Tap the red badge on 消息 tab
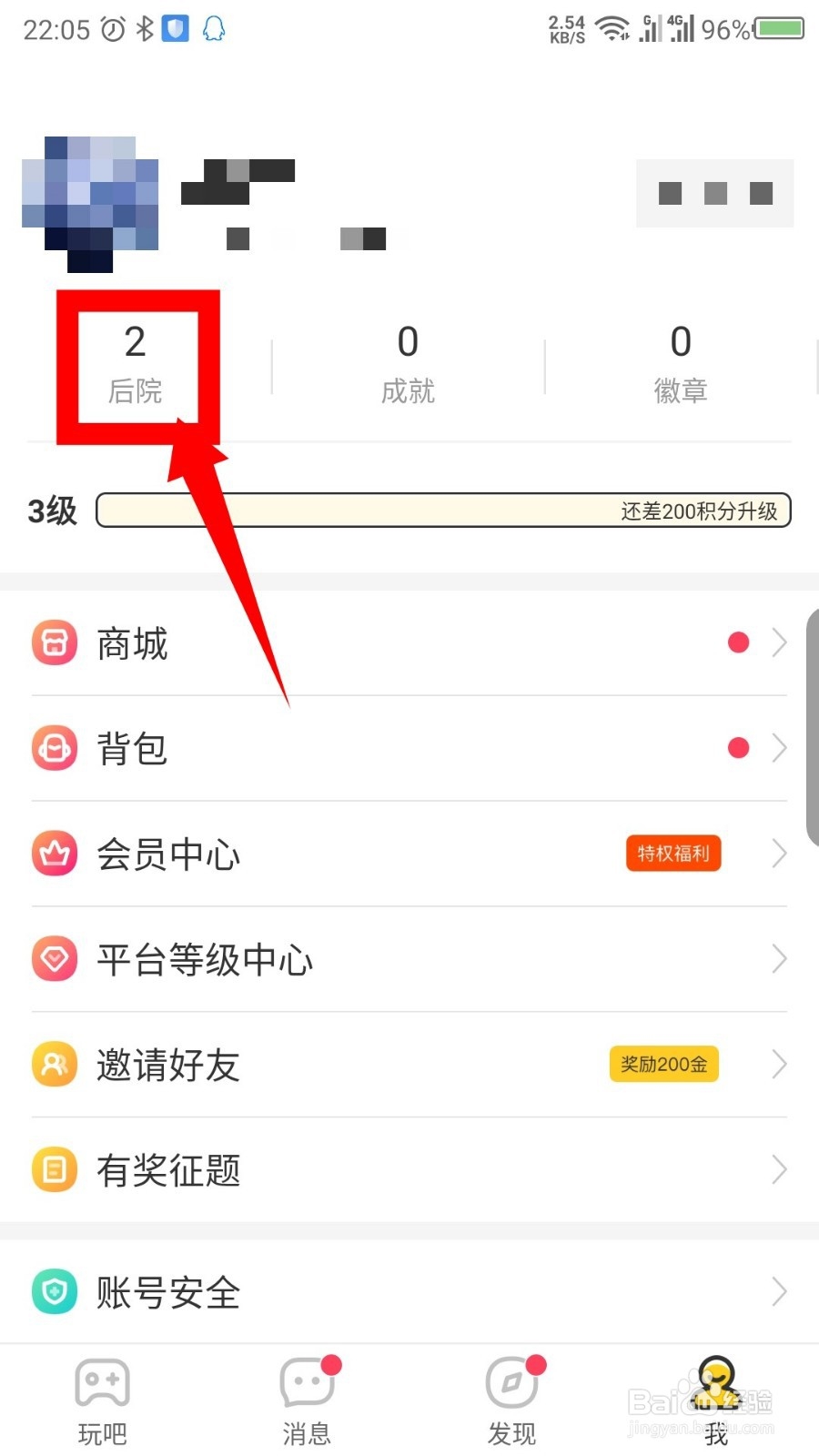Viewport: 819px width, 1456px height. click(332, 1364)
